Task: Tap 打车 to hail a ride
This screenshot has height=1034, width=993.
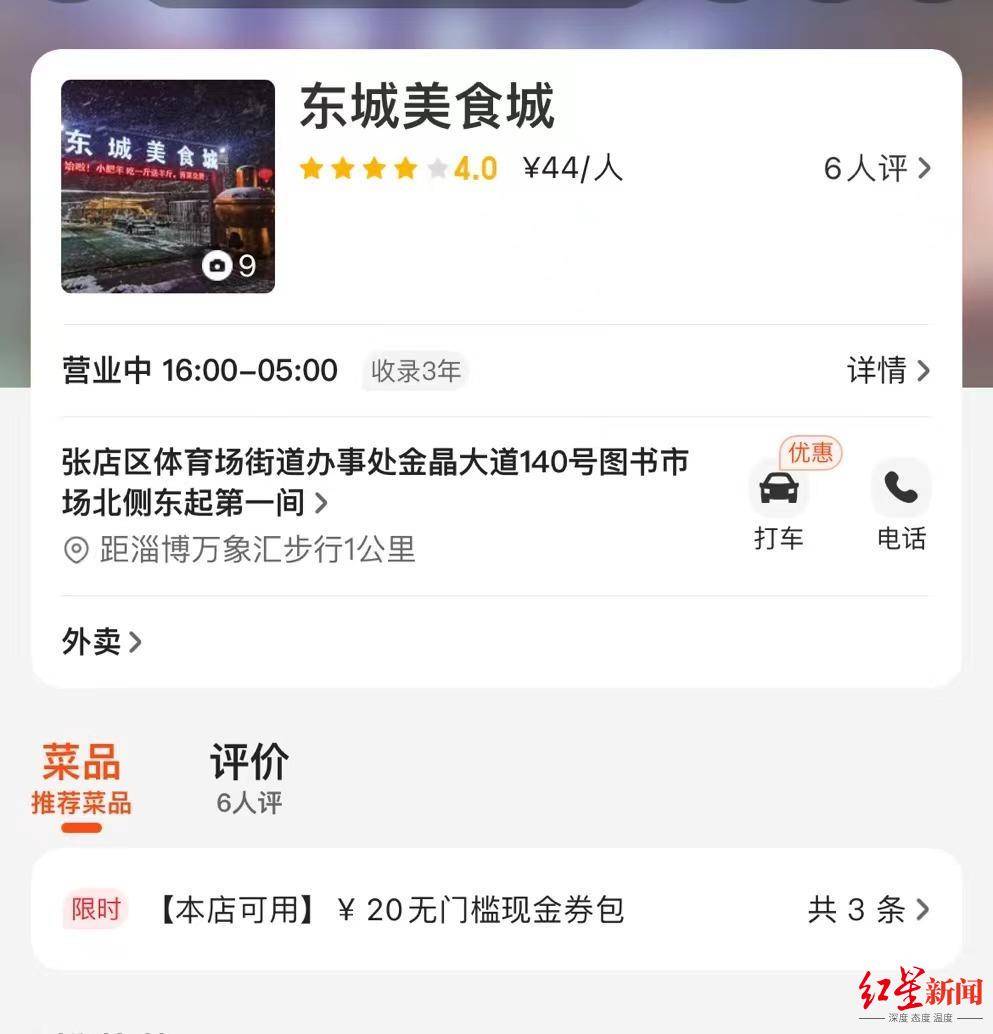Action: pos(778,505)
